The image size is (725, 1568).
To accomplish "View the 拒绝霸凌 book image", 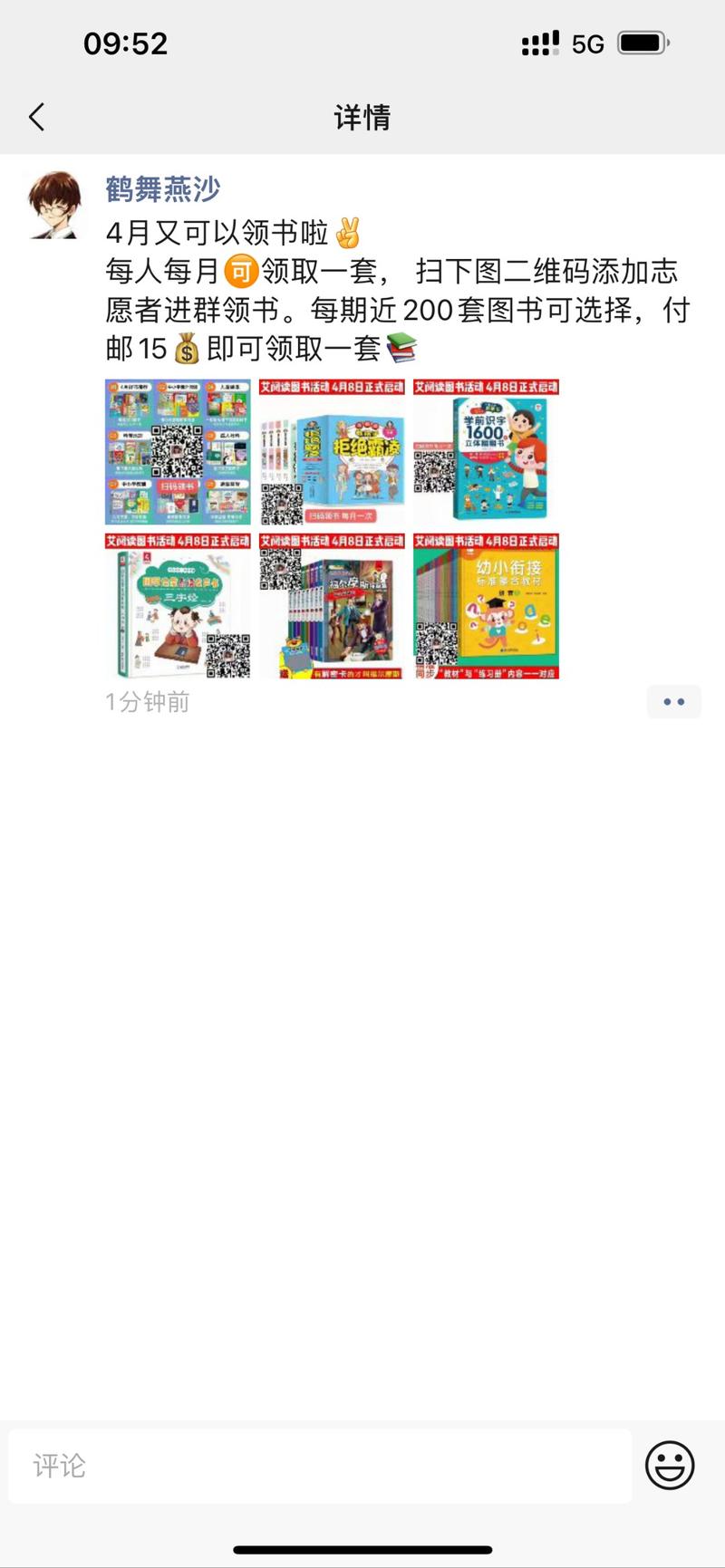I will pyautogui.click(x=332, y=452).
